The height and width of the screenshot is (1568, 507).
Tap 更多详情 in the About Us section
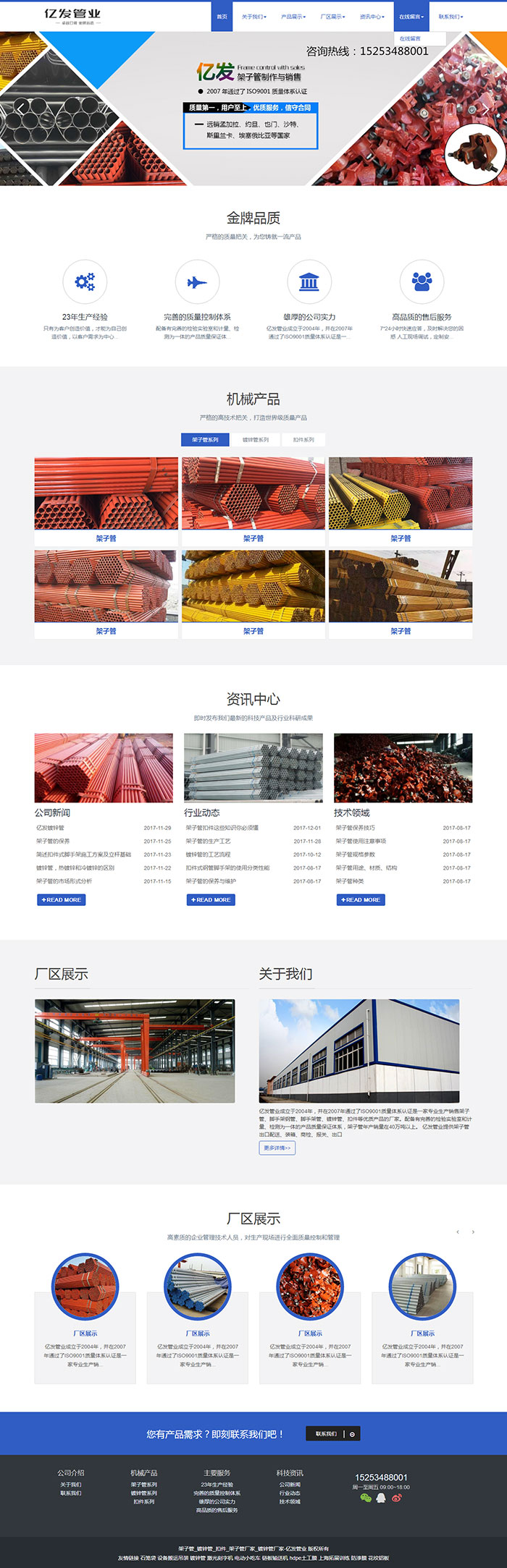[277, 1148]
